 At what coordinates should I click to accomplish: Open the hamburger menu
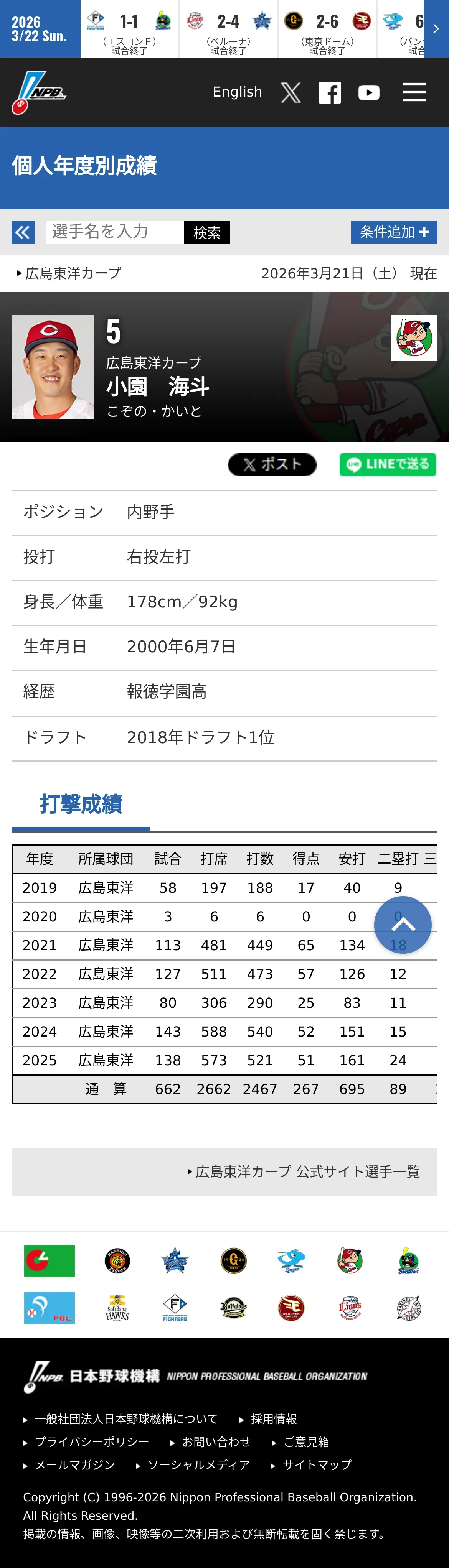pyautogui.click(x=414, y=92)
